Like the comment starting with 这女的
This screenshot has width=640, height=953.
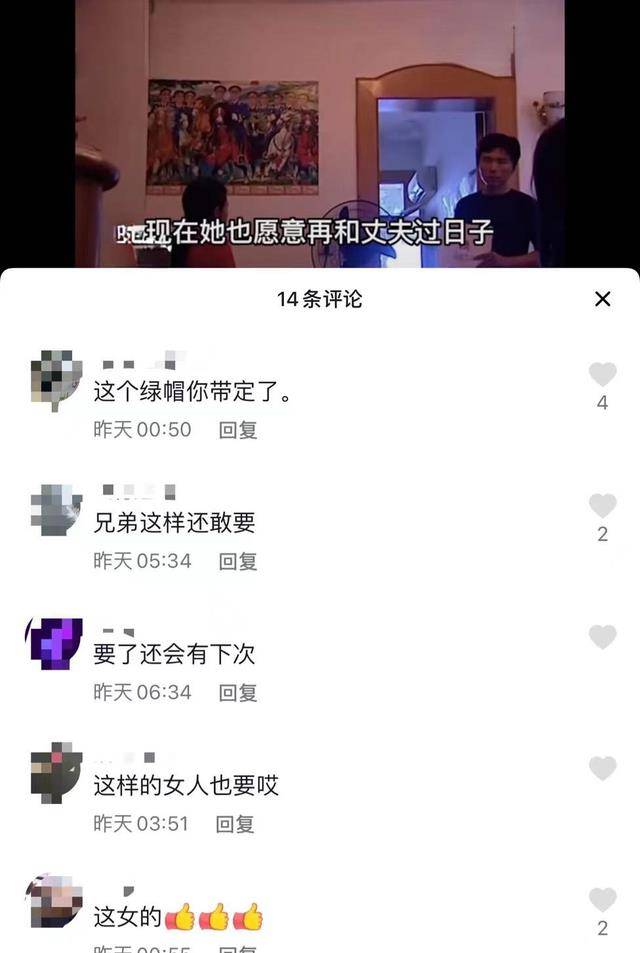602,899
